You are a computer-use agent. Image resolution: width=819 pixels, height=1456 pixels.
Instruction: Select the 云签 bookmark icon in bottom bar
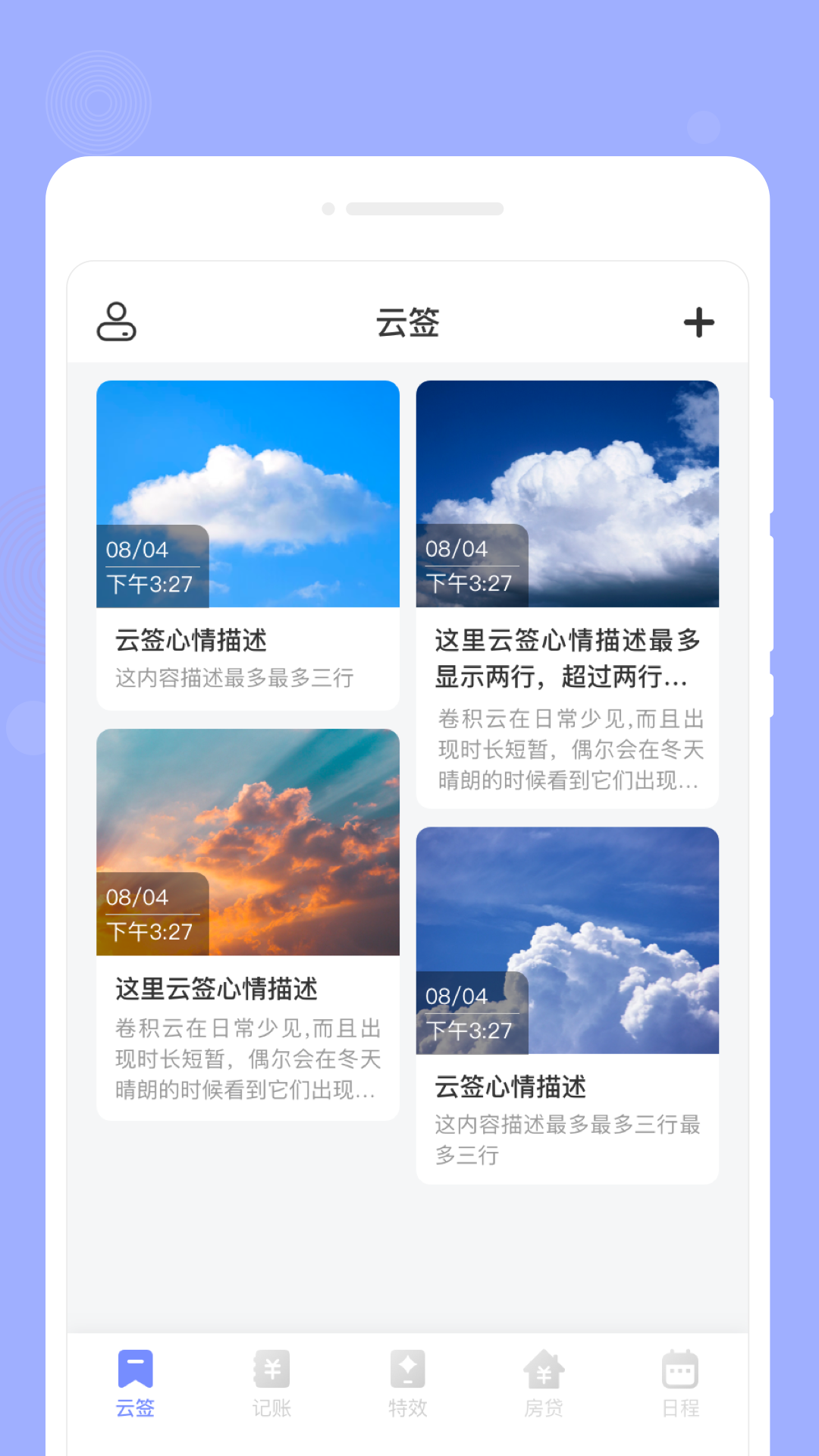coord(134,1370)
